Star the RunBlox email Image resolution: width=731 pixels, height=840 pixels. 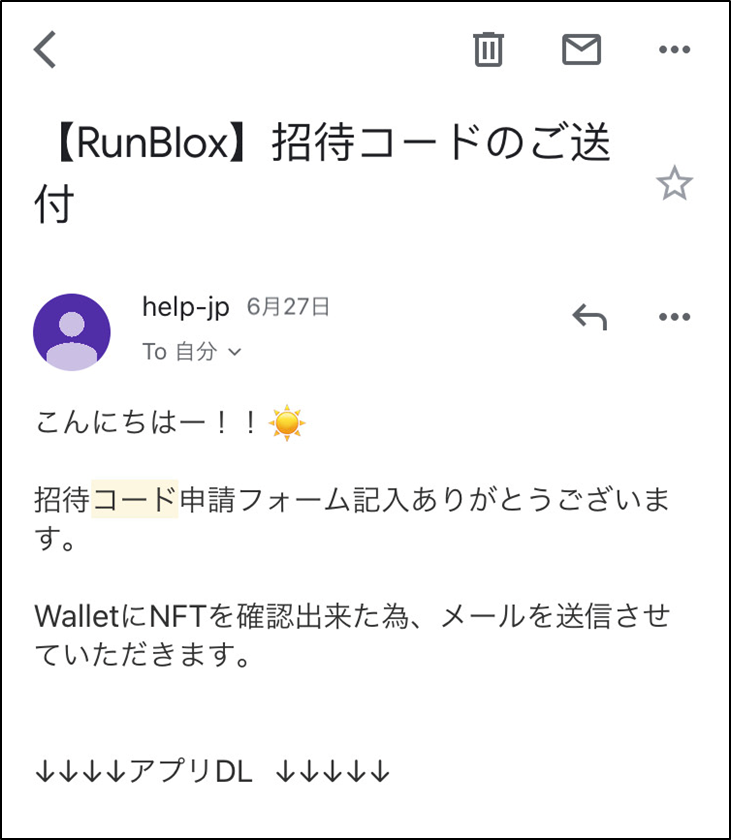click(x=674, y=183)
